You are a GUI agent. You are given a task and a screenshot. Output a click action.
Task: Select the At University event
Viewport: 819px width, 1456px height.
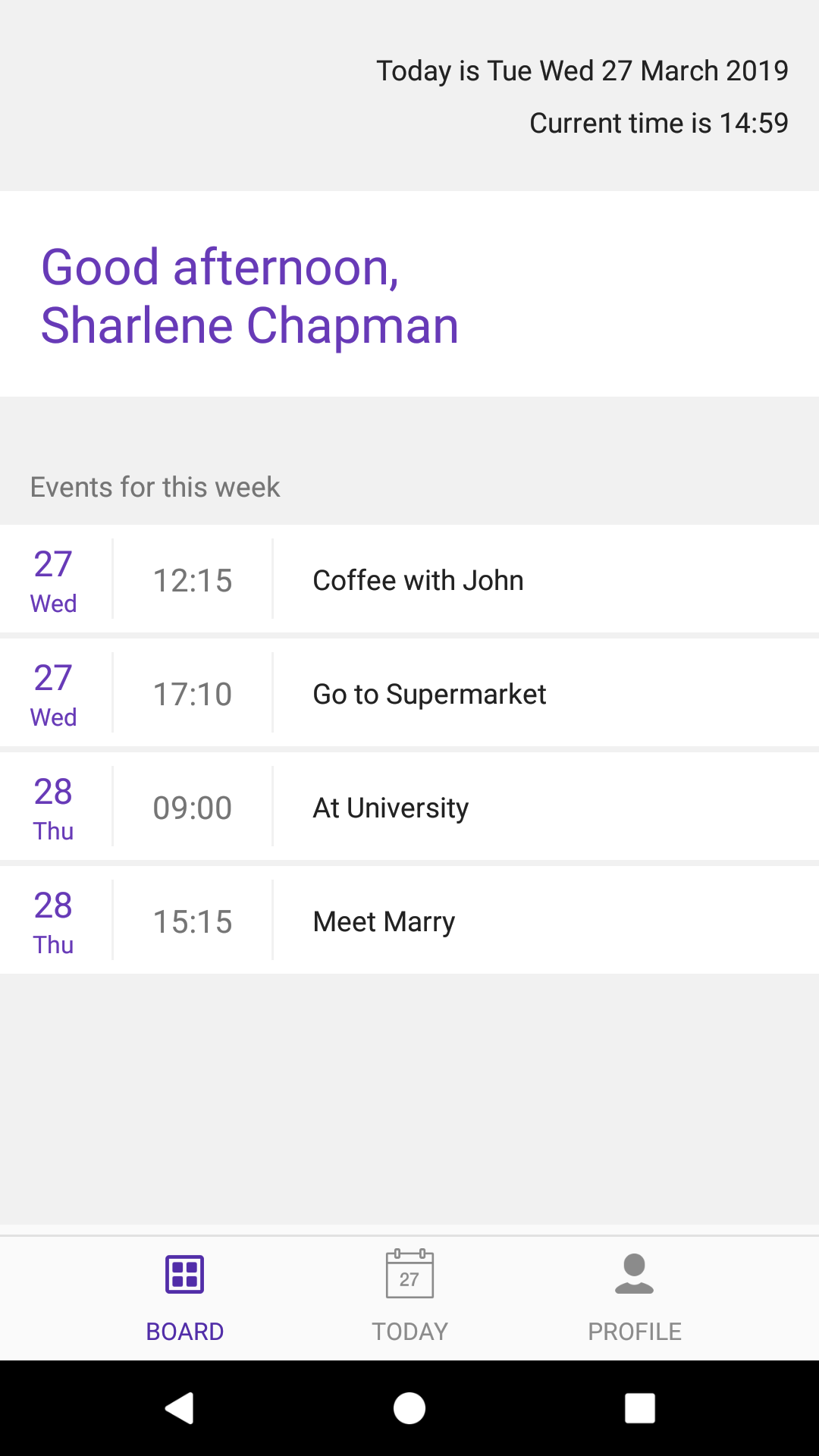click(x=391, y=808)
